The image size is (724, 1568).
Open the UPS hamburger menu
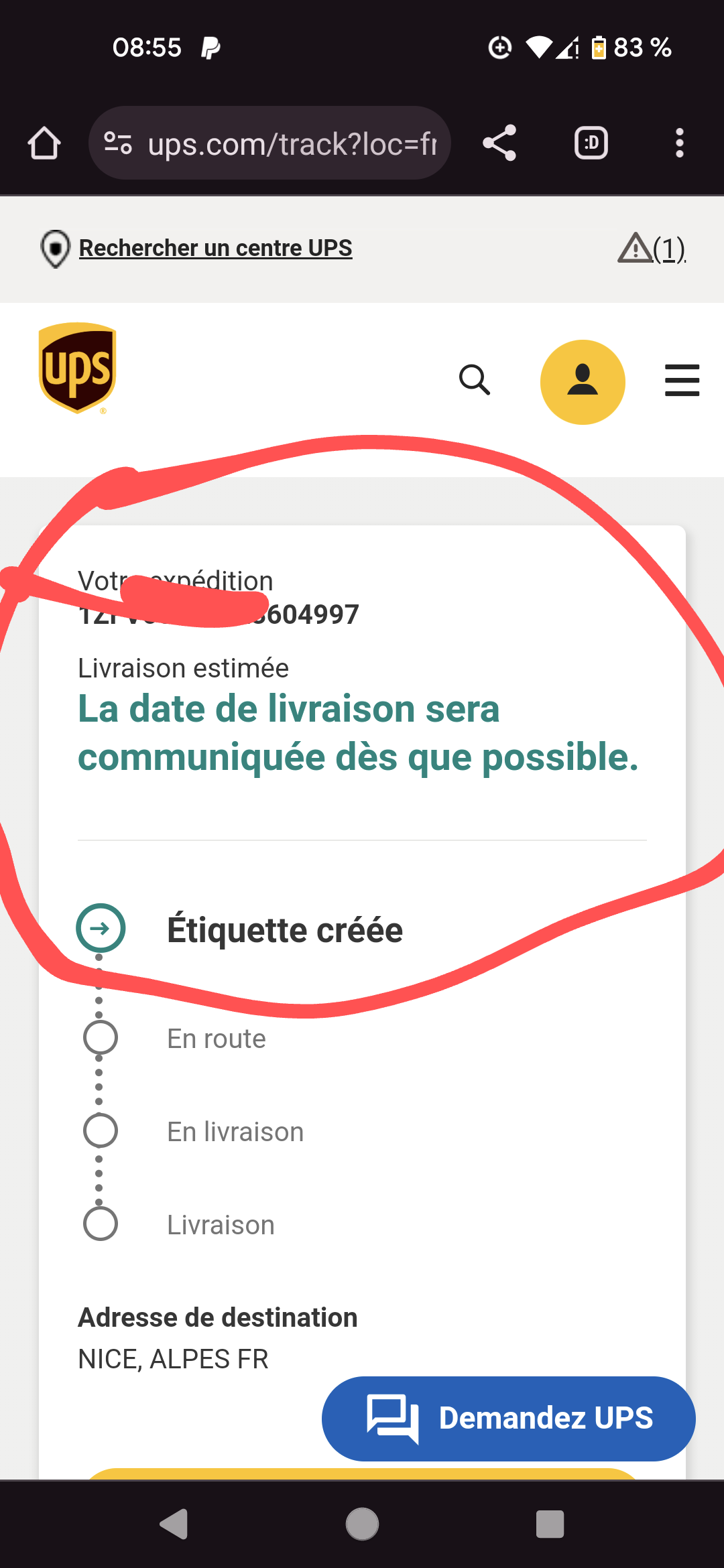pos(682,380)
